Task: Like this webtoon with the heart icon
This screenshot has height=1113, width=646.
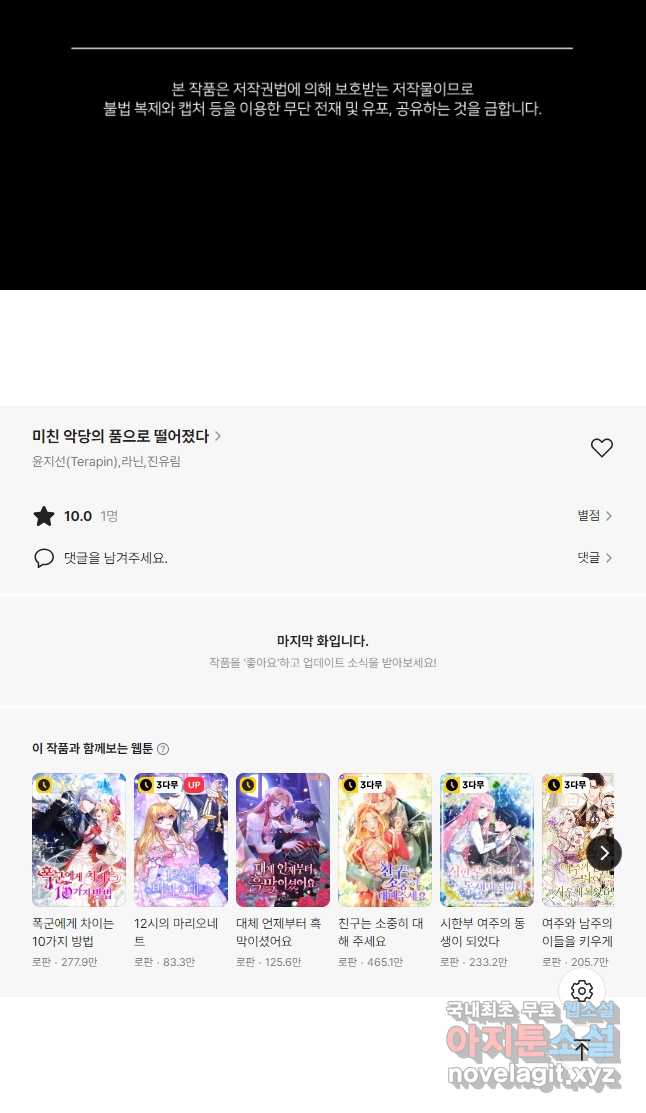Action: [x=601, y=448]
